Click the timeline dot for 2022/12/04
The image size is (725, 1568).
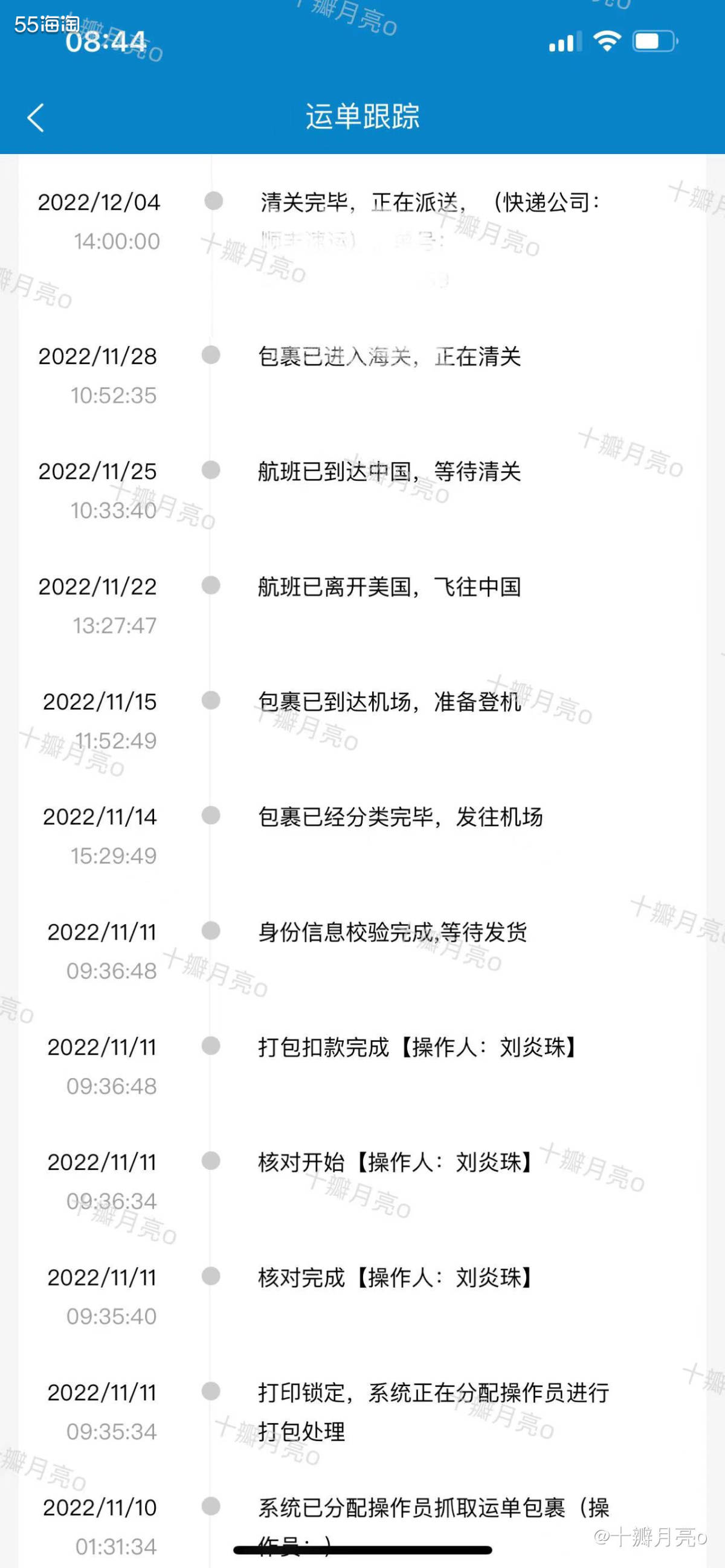(x=213, y=202)
